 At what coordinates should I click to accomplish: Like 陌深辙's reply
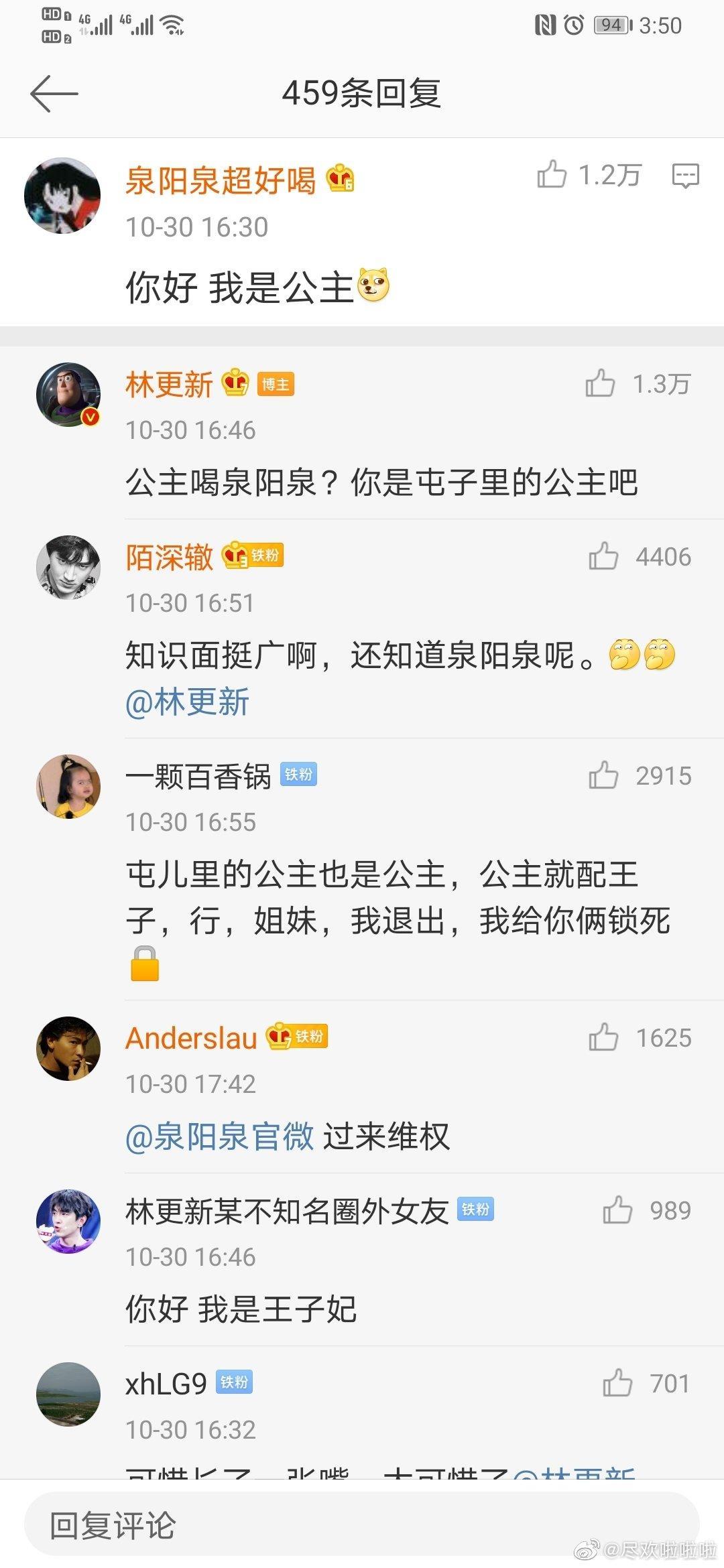603,557
